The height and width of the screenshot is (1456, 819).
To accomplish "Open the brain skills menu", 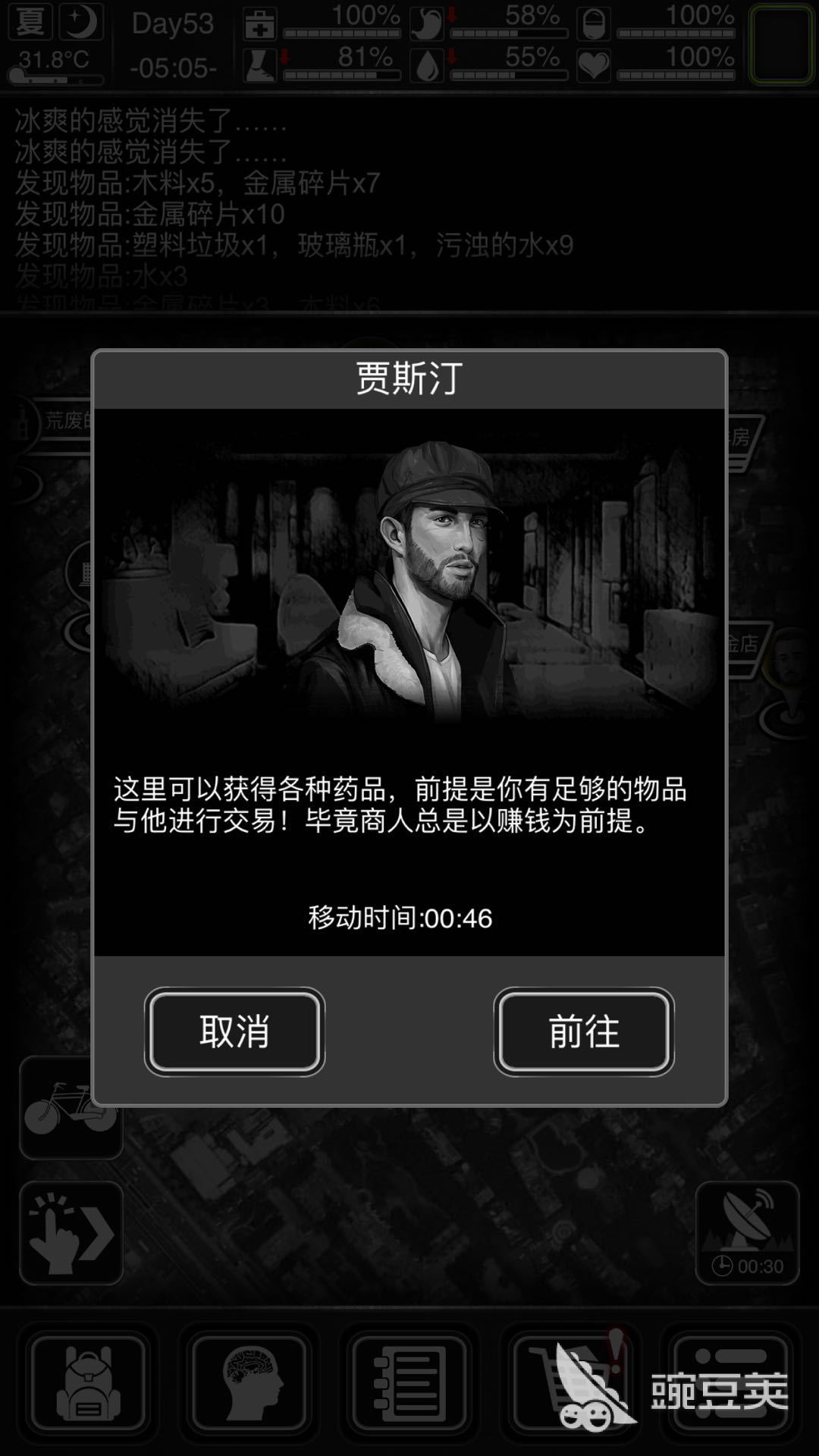I will pyautogui.click(x=249, y=1383).
